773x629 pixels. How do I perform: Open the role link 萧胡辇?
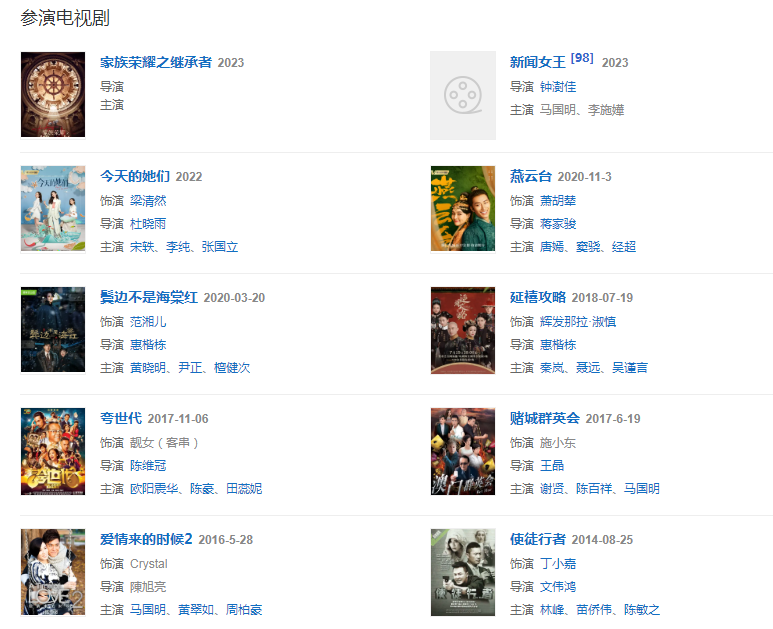click(x=558, y=200)
